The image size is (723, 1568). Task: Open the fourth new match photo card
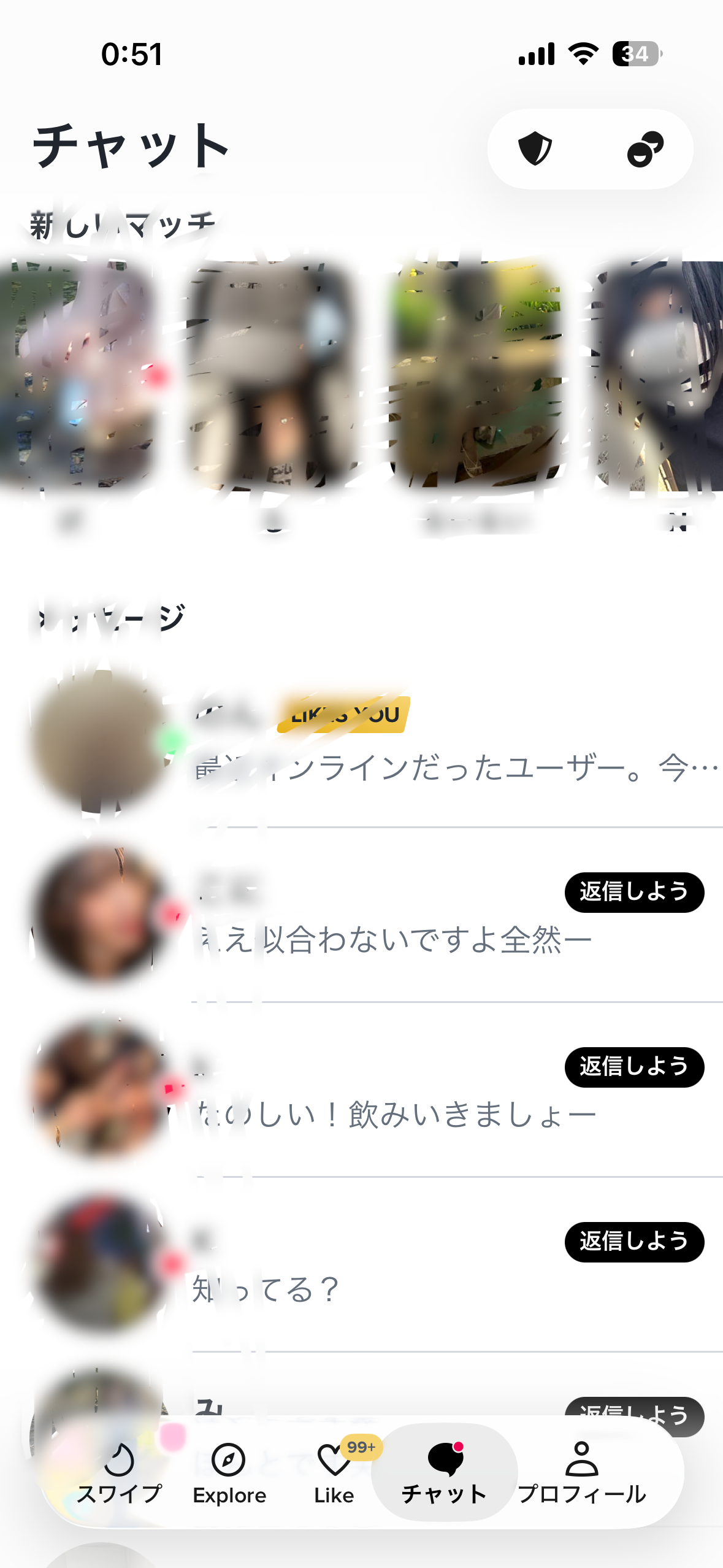pyautogui.click(x=659, y=375)
